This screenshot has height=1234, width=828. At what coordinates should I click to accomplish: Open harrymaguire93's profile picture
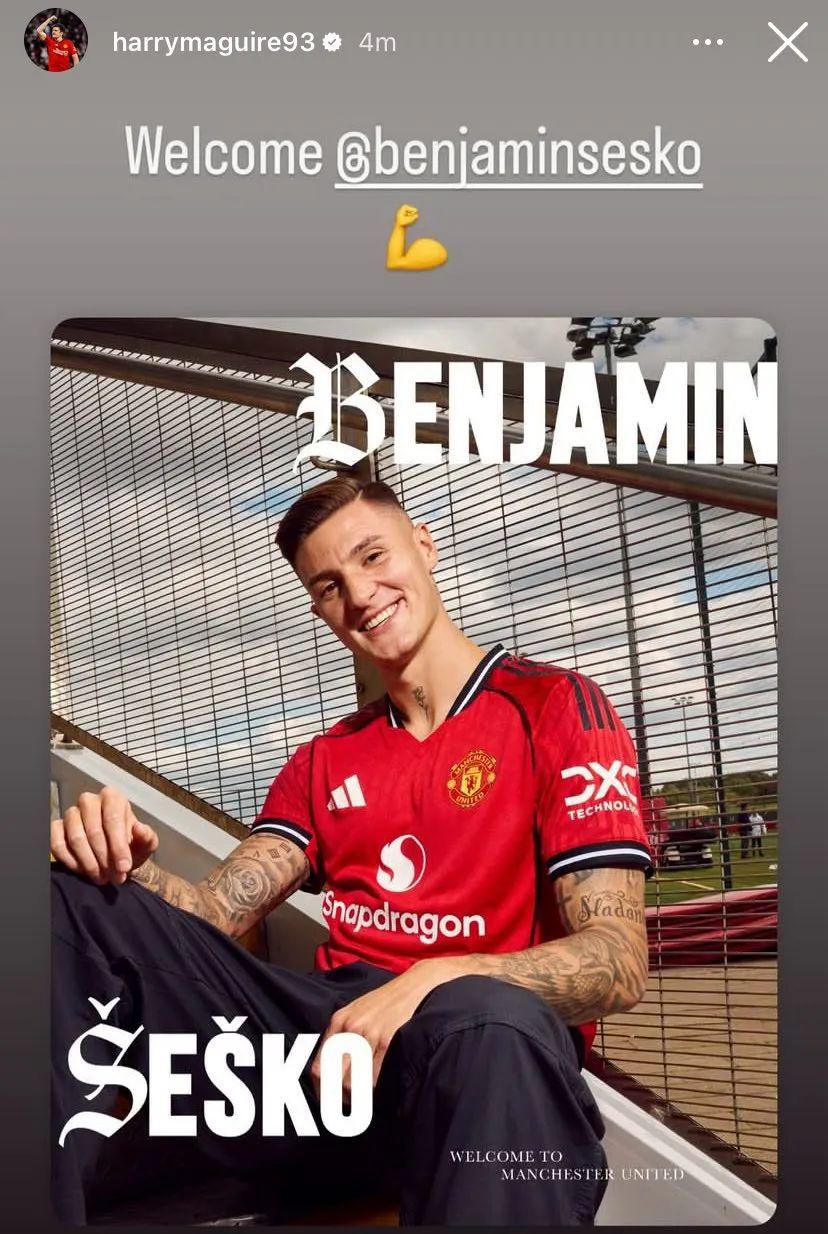pos(56,41)
